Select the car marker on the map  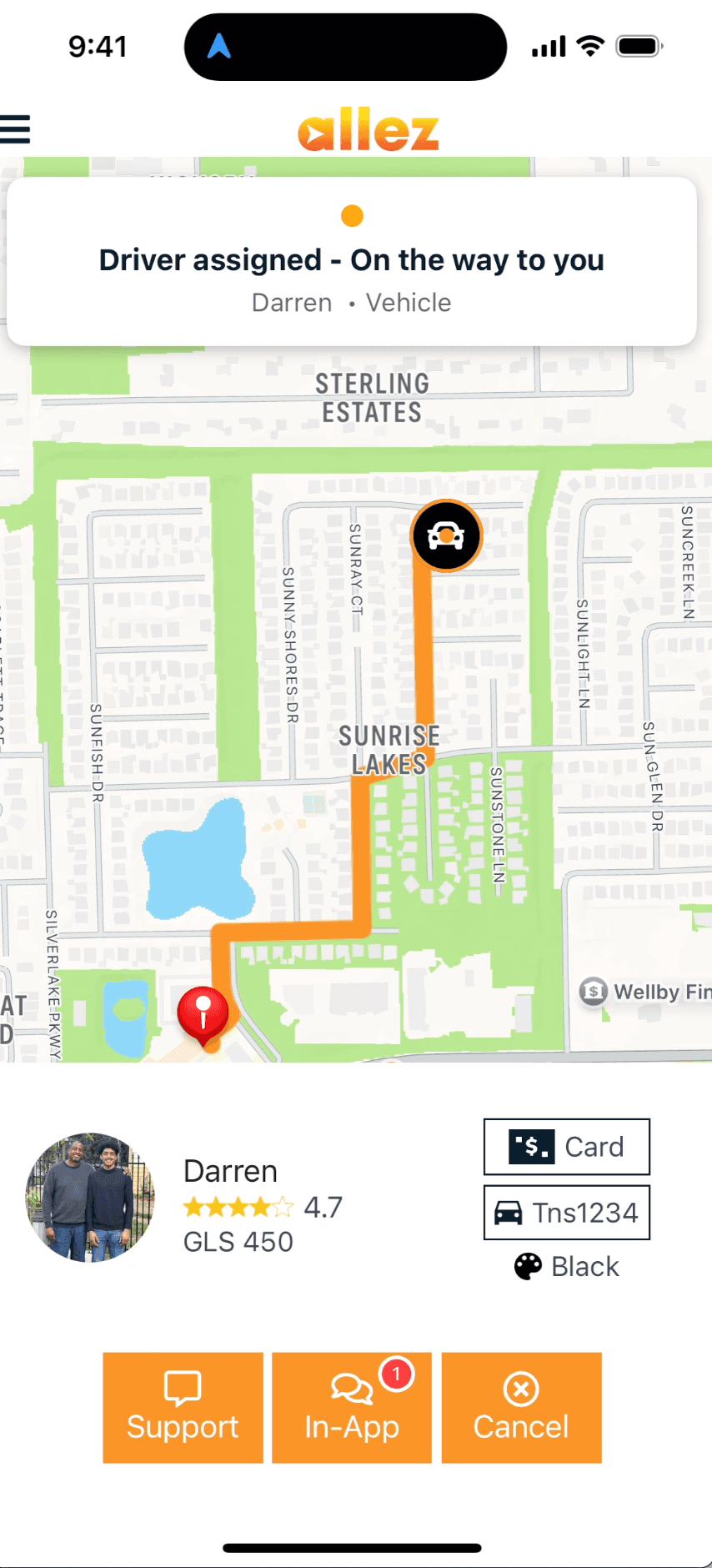[x=447, y=535]
